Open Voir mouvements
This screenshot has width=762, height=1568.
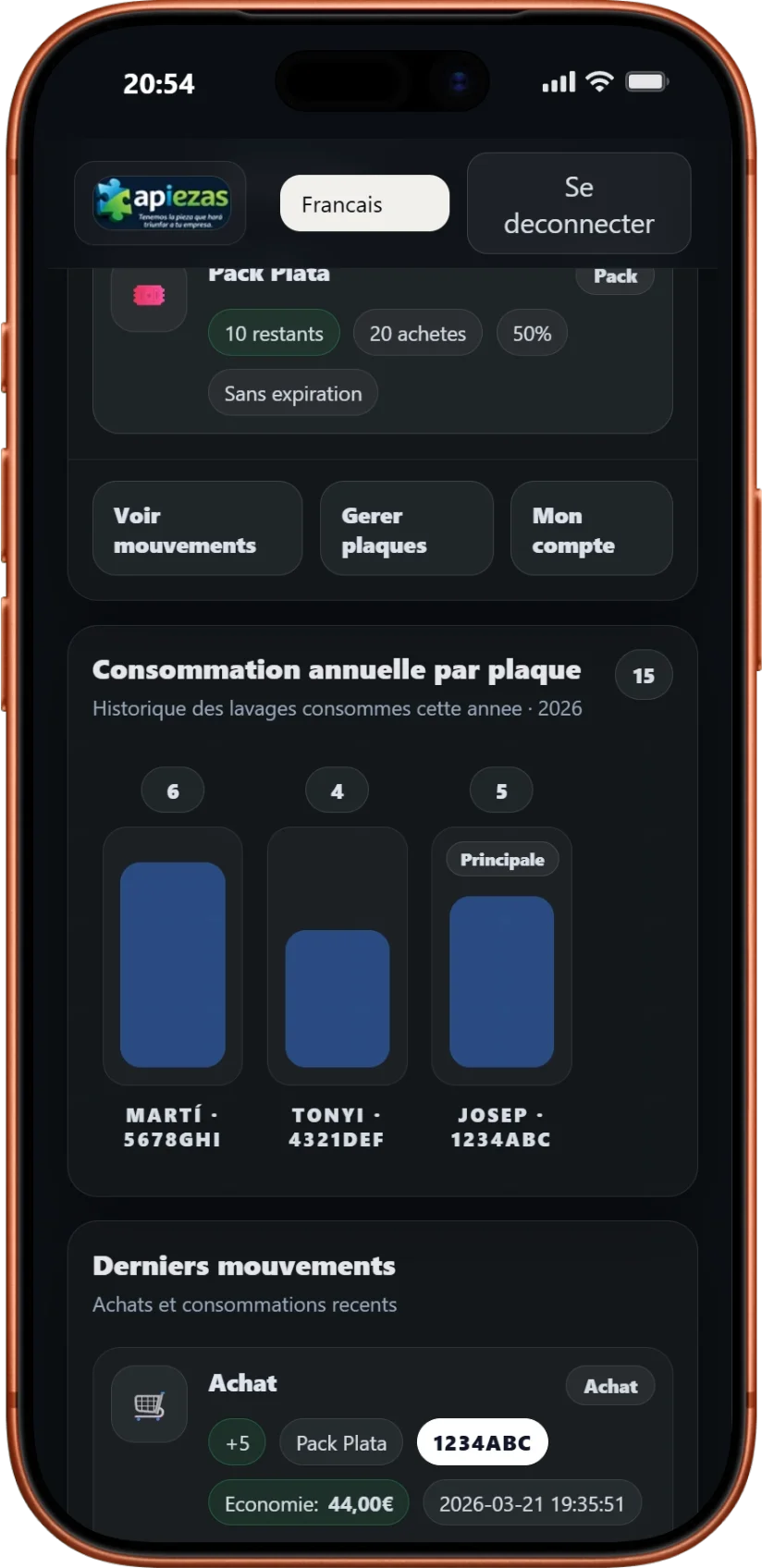(197, 529)
